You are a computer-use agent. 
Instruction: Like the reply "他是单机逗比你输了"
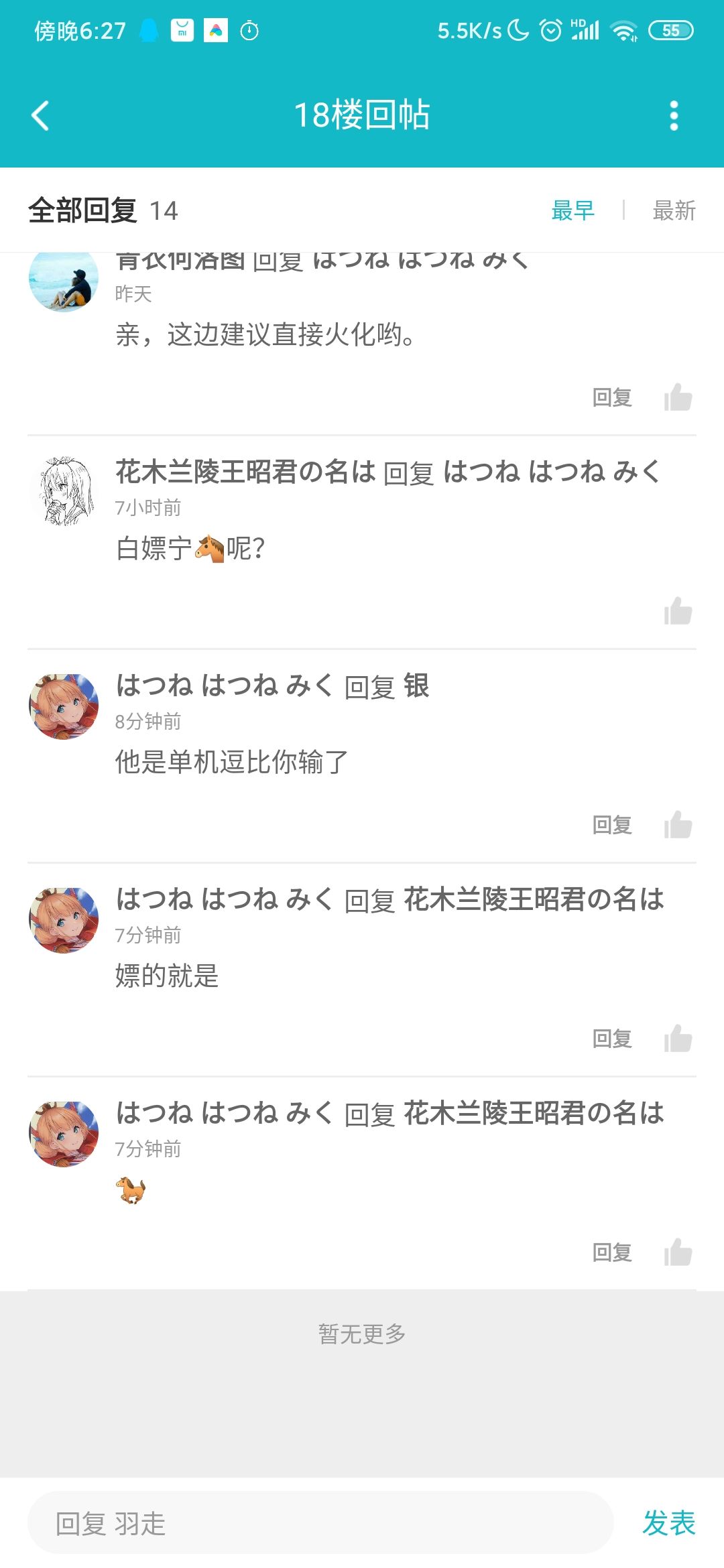(x=678, y=825)
